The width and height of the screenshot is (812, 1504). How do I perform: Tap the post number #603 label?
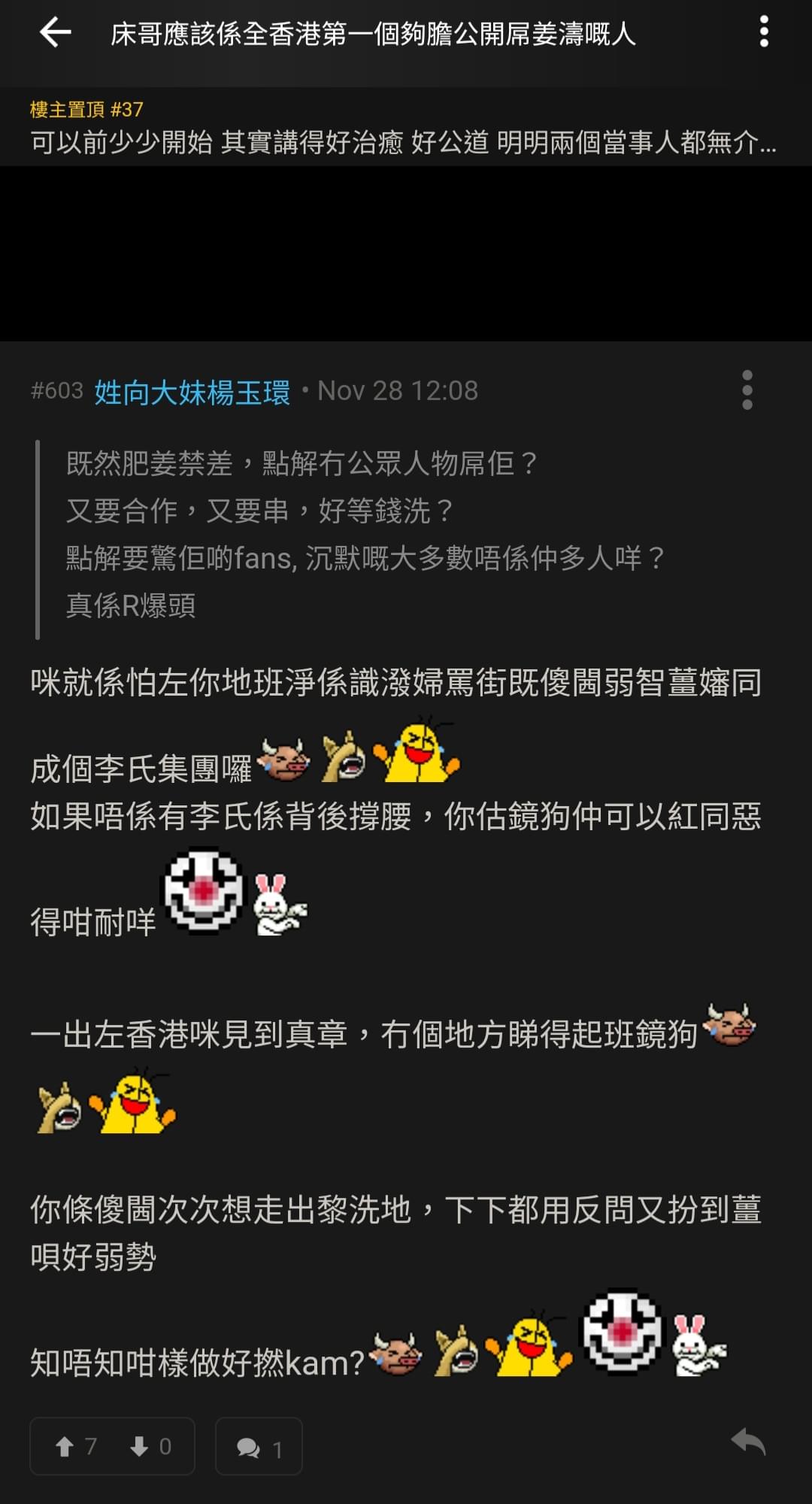[59, 391]
